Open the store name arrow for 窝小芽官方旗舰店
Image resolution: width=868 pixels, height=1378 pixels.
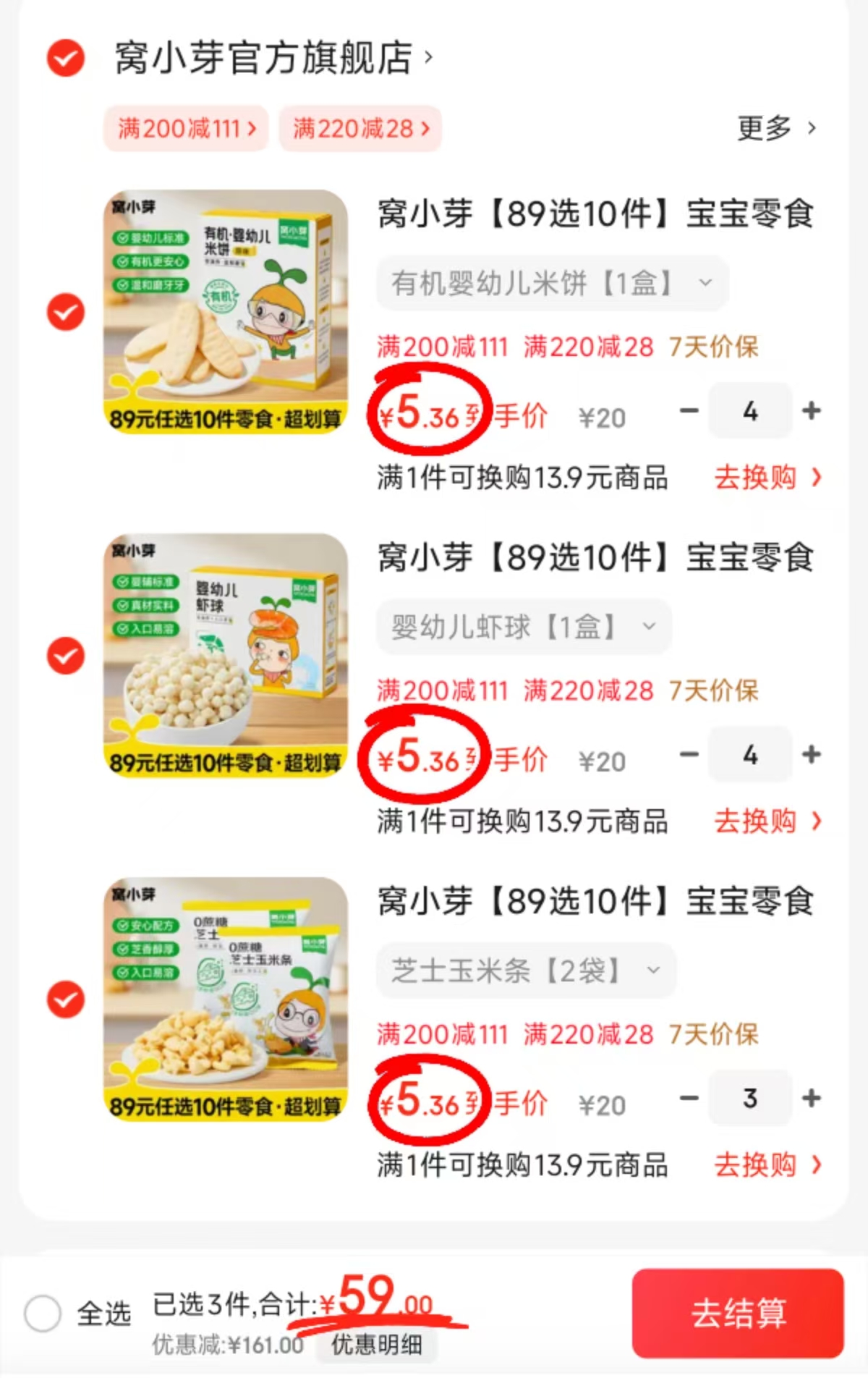point(427,61)
